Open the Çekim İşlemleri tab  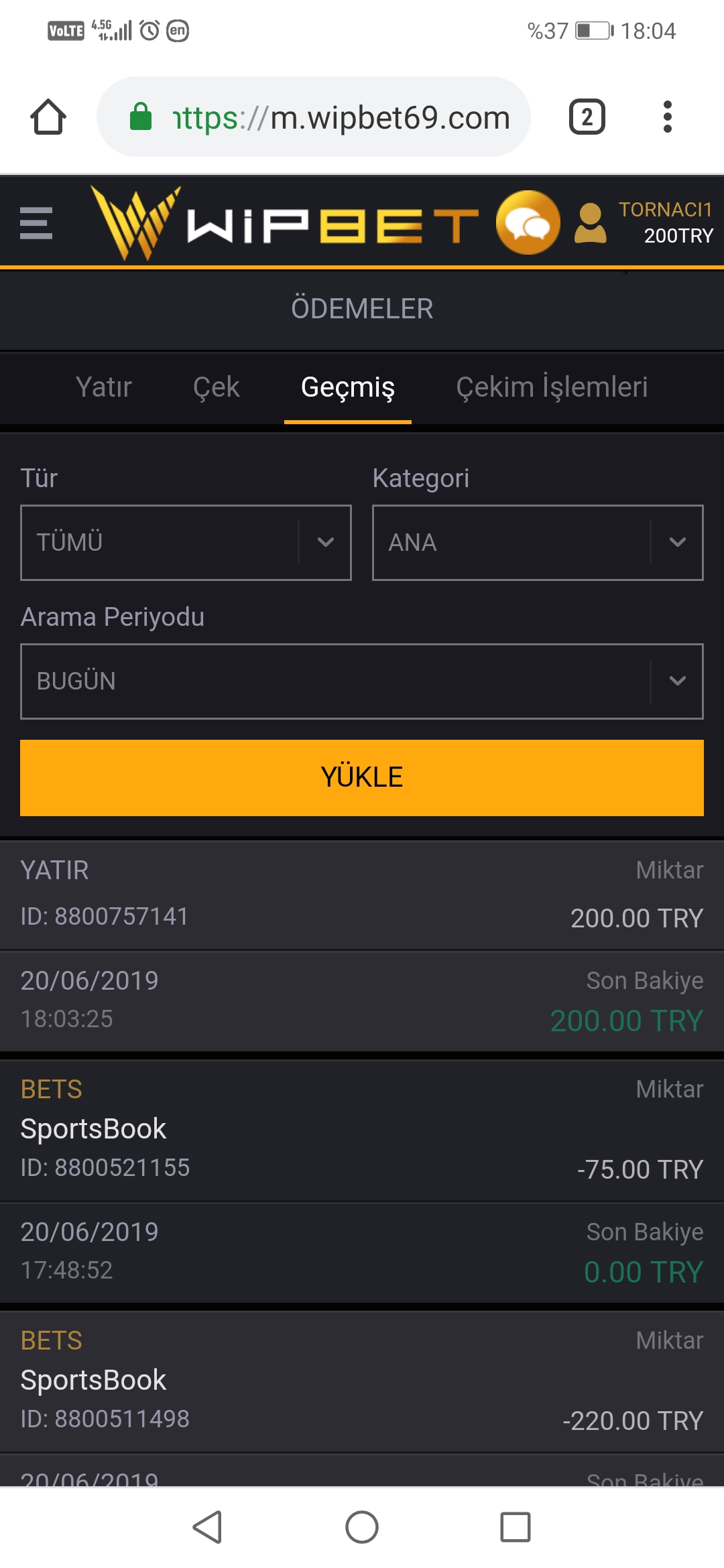[x=552, y=387]
